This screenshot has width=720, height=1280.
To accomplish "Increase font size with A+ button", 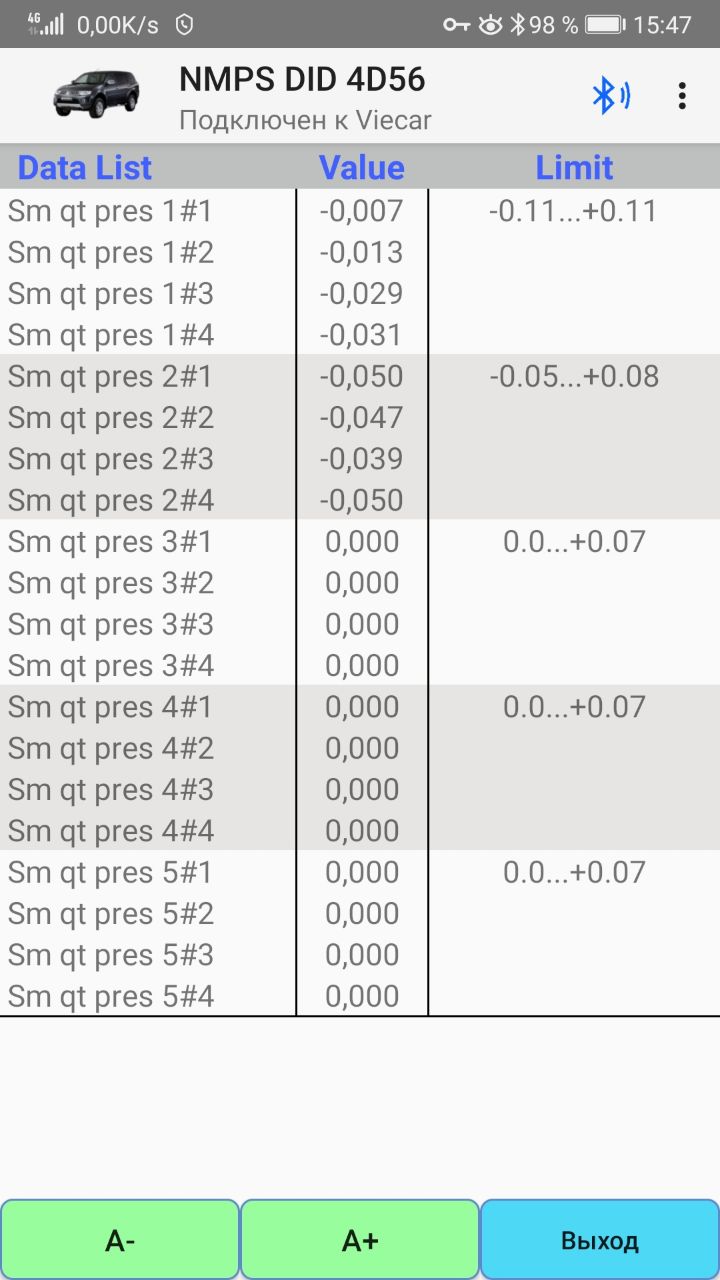I will point(360,1240).
